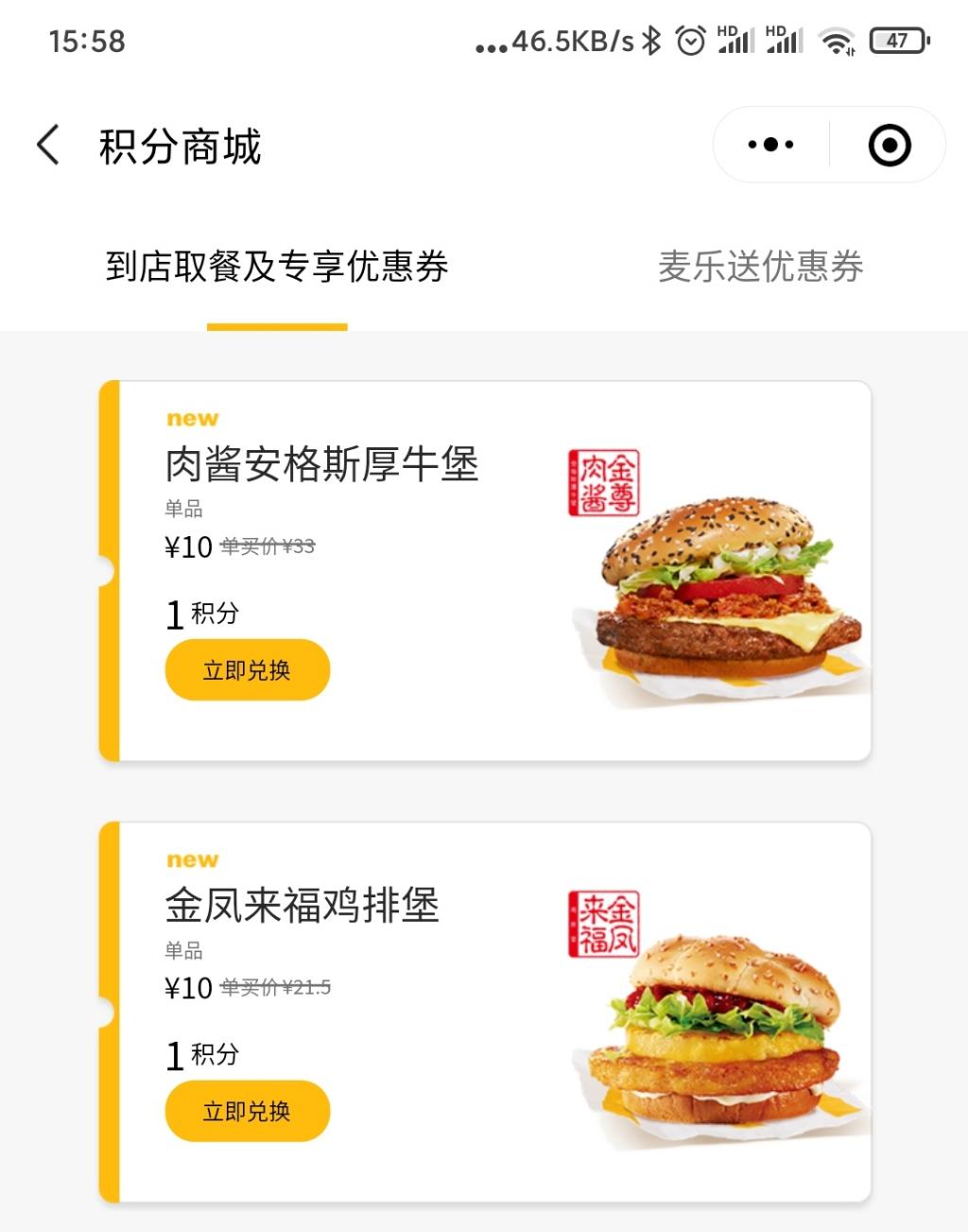Tap 立即兑换 for 金凤来福鸡排堡

pyautogui.click(x=247, y=1111)
